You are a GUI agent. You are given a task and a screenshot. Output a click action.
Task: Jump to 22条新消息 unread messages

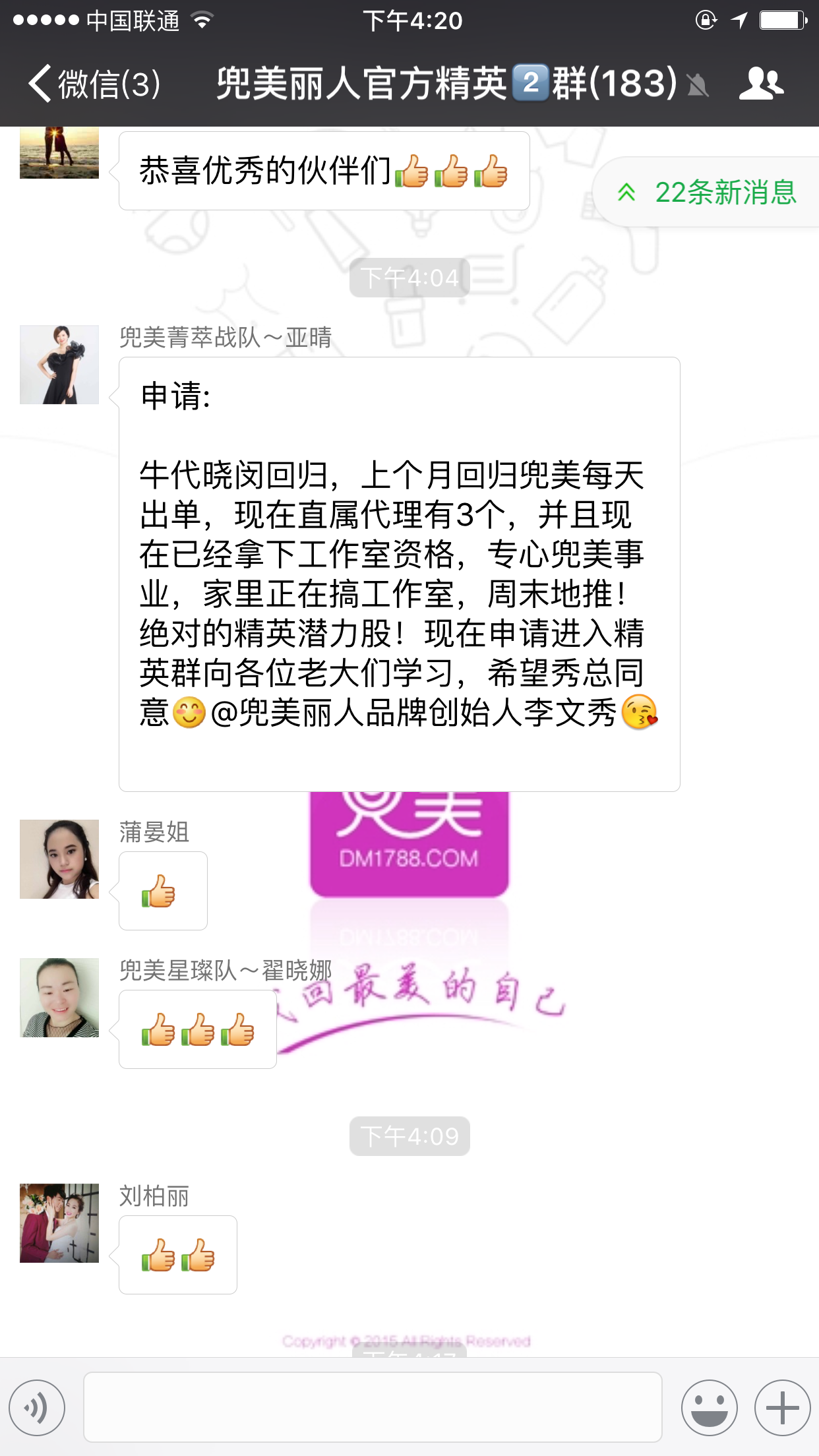tap(710, 193)
